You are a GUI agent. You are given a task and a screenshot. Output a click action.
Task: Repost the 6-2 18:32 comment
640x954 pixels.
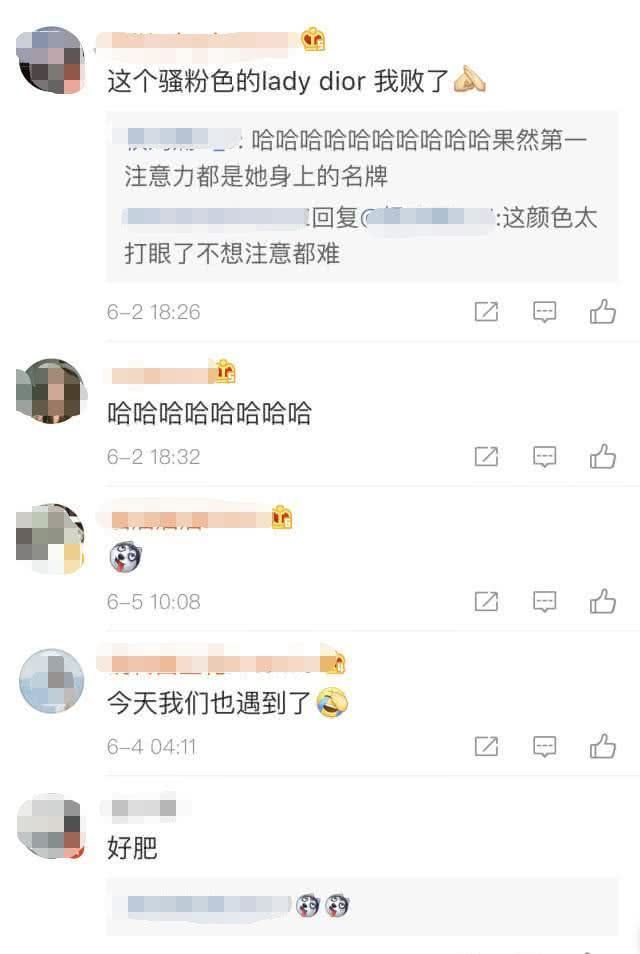coord(486,457)
